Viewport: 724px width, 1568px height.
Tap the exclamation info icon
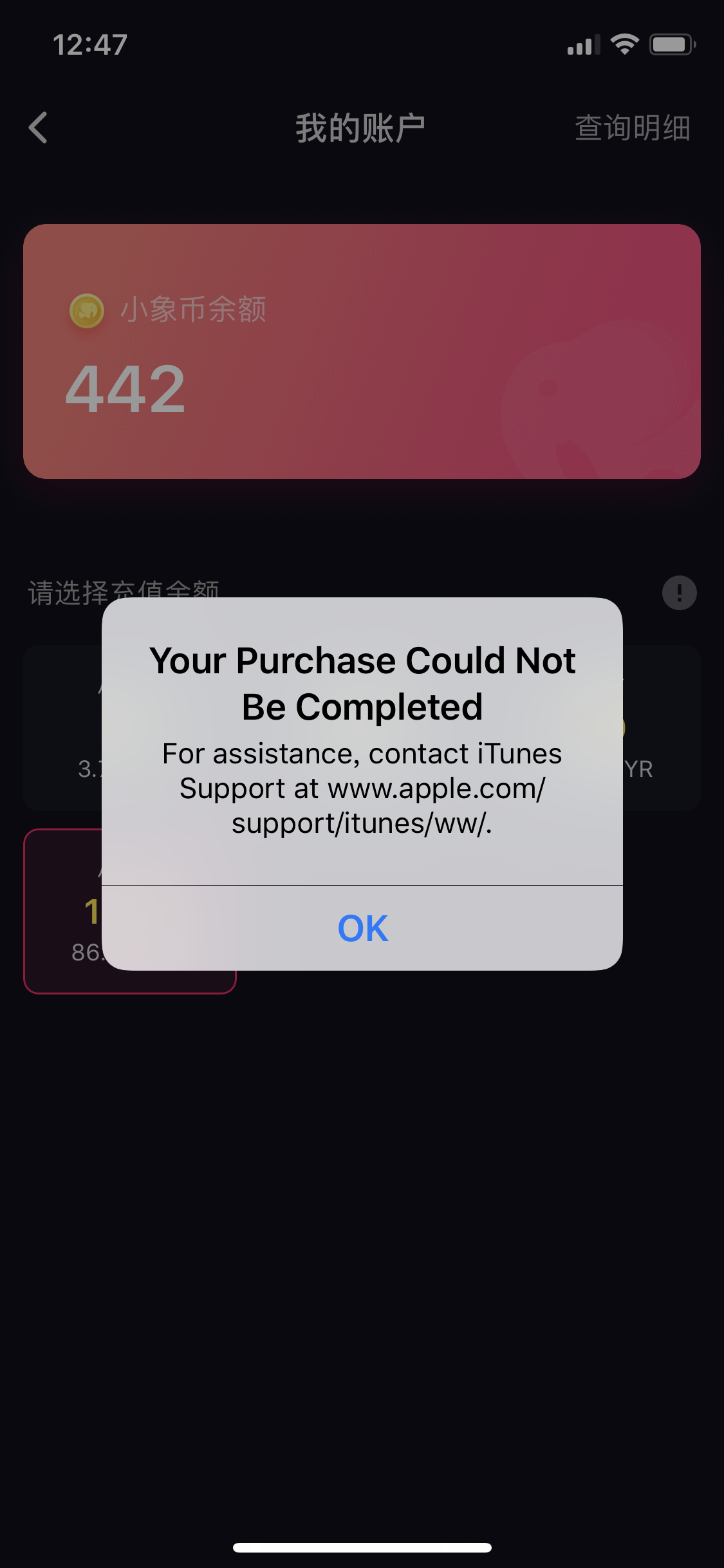[679, 593]
